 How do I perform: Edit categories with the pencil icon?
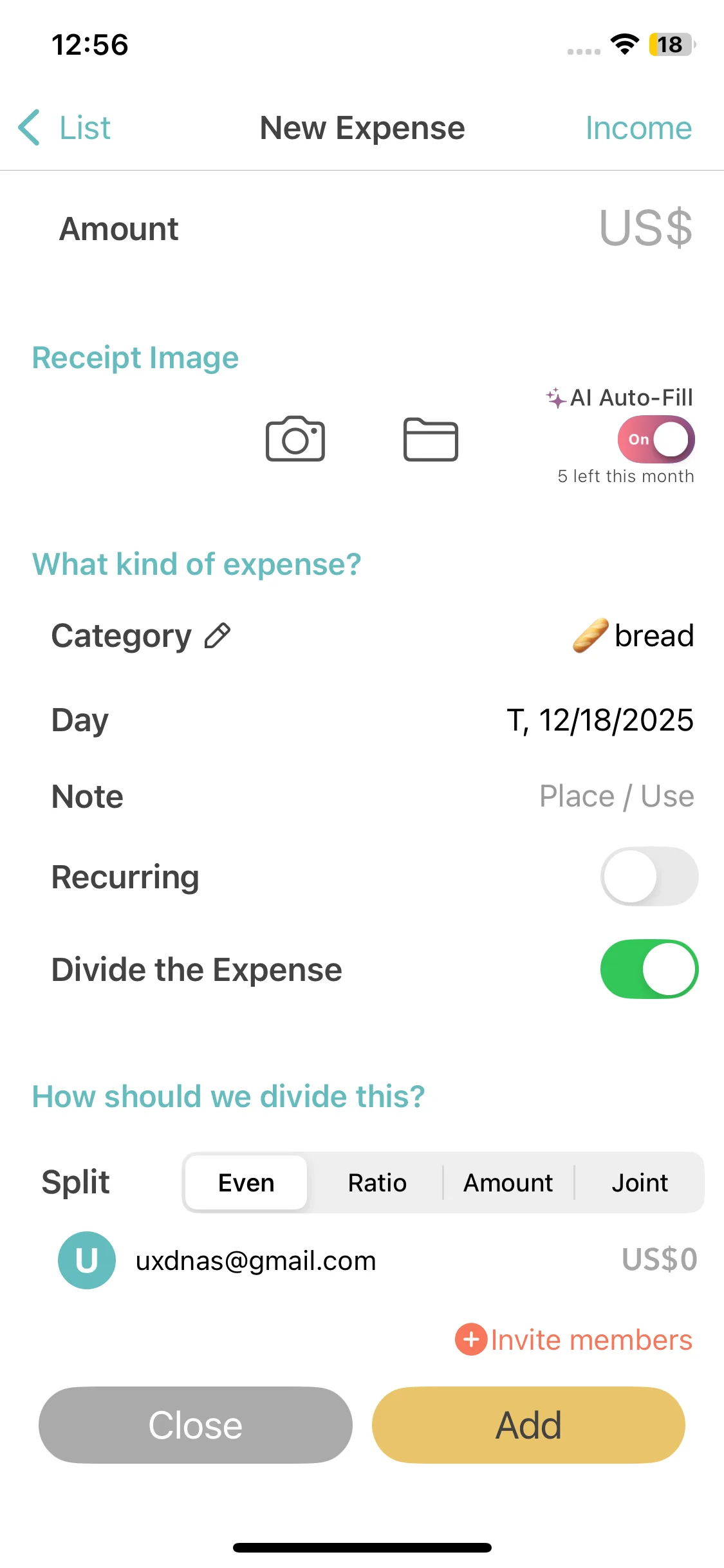pos(218,636)
